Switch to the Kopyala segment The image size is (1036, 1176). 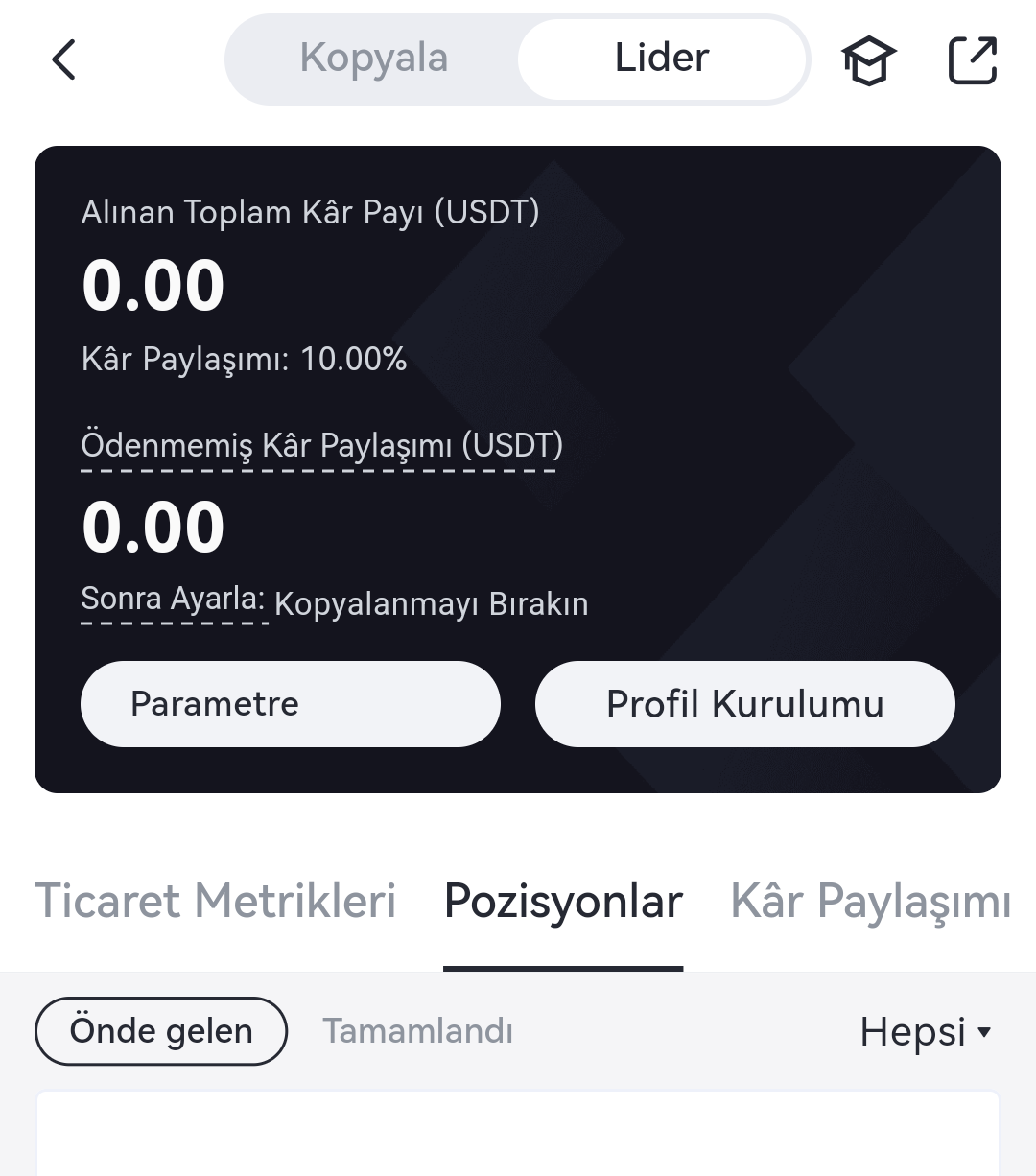click(374, 59)
